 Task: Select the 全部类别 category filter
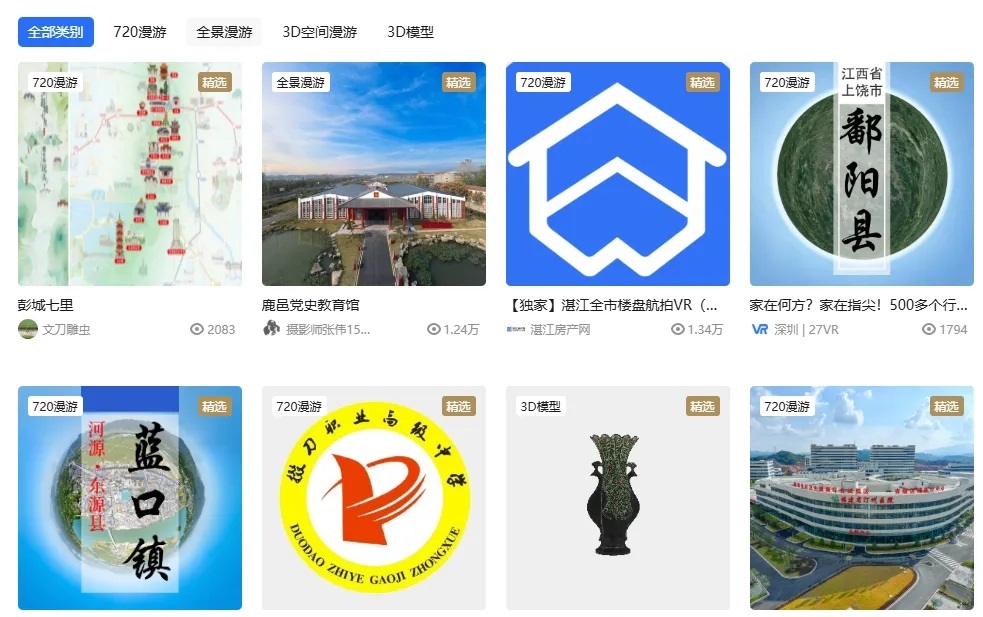[56, 32]
